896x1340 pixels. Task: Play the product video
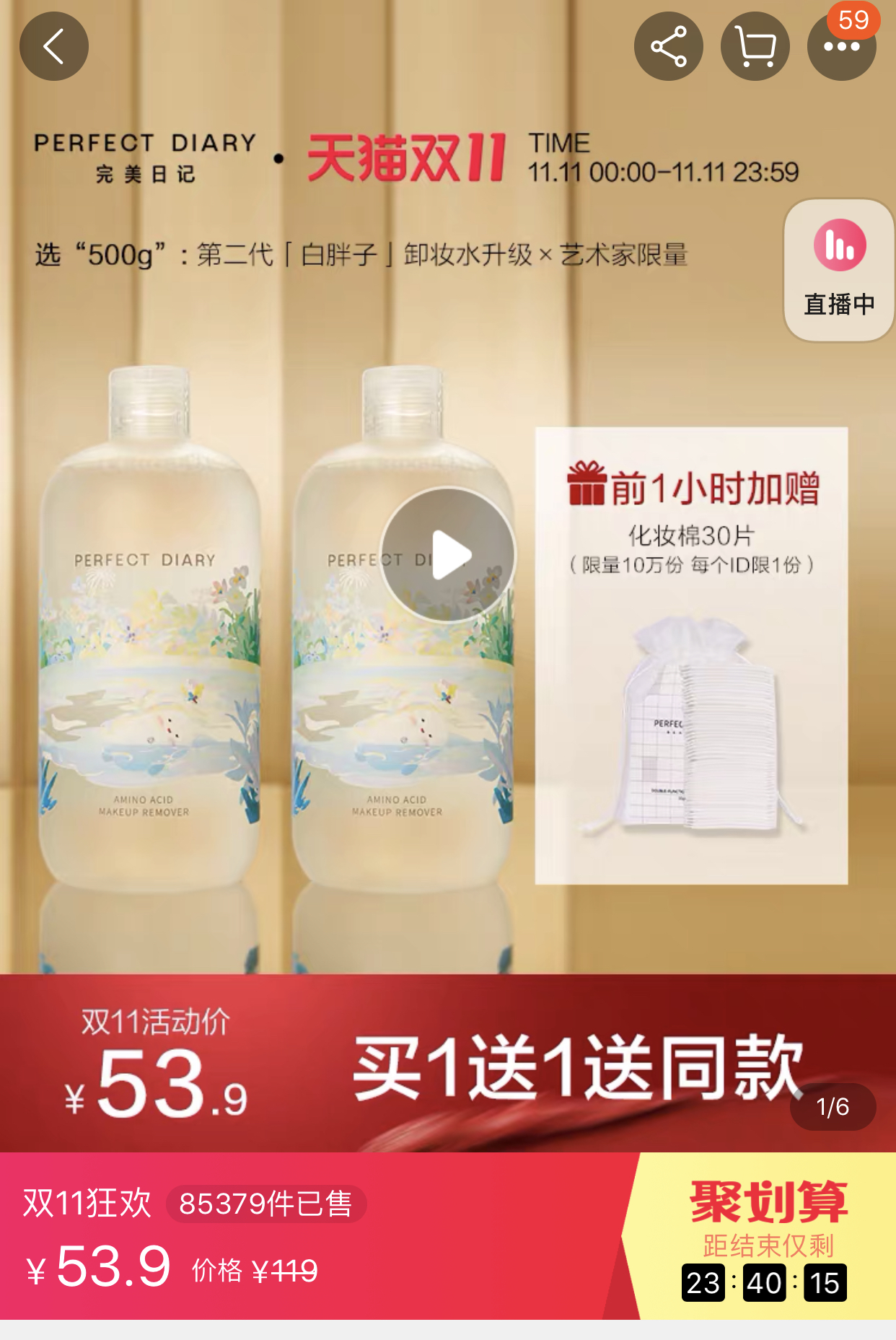coord(448,555)
